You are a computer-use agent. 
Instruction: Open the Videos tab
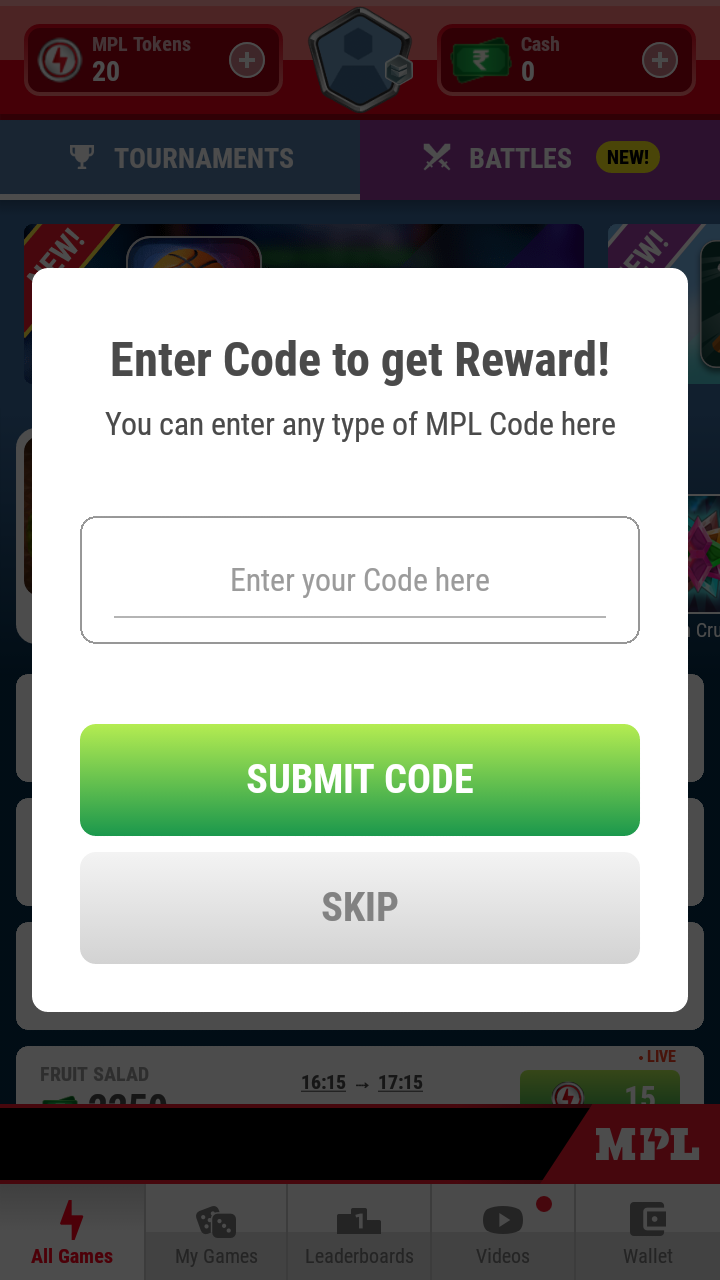point(503,1233)
